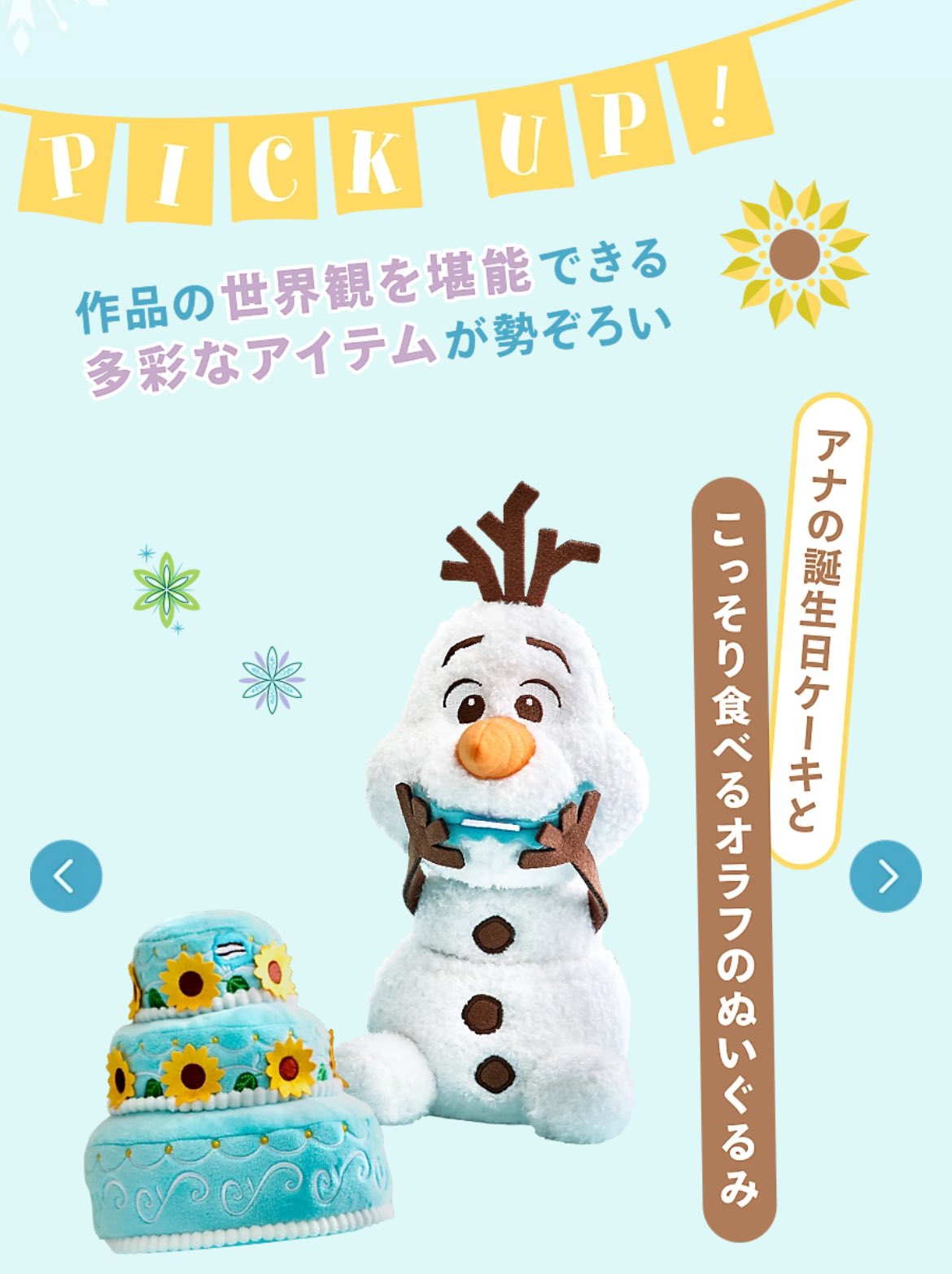Go to the previous carousel item

(66, 876)
